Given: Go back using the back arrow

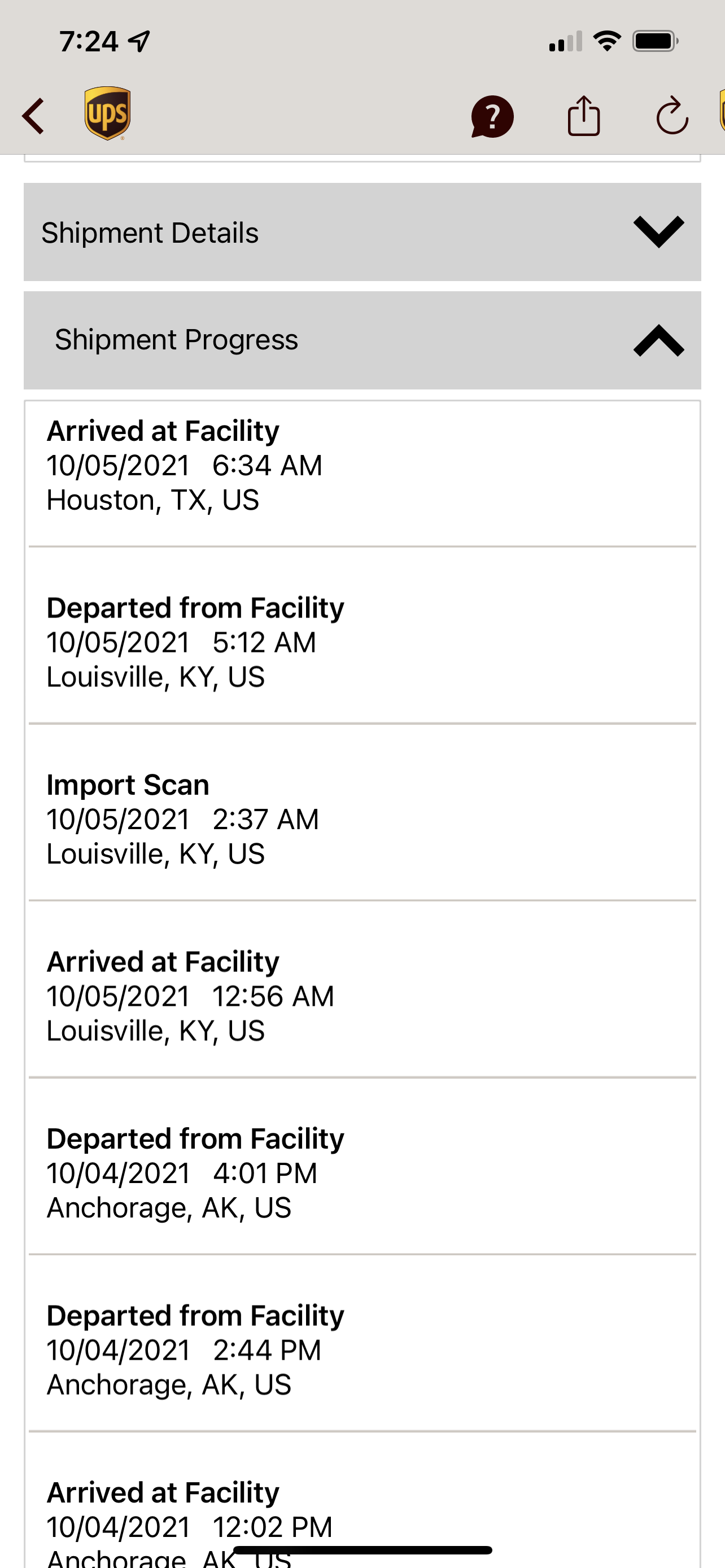Looking at the screenshot, I should [x=34, y=116].
